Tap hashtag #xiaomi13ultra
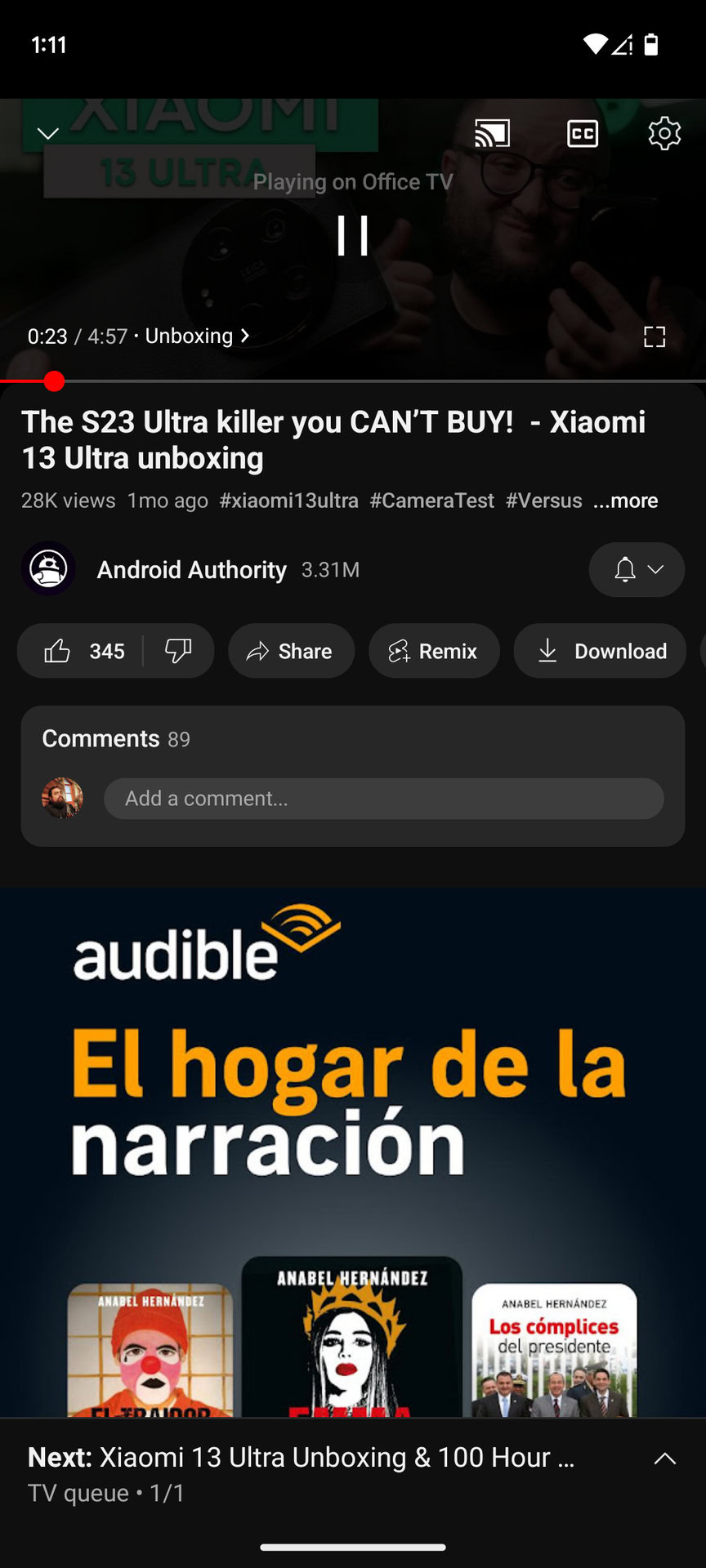The height and width of the screenshot is (1568, 706). click(x=289, y=501)
